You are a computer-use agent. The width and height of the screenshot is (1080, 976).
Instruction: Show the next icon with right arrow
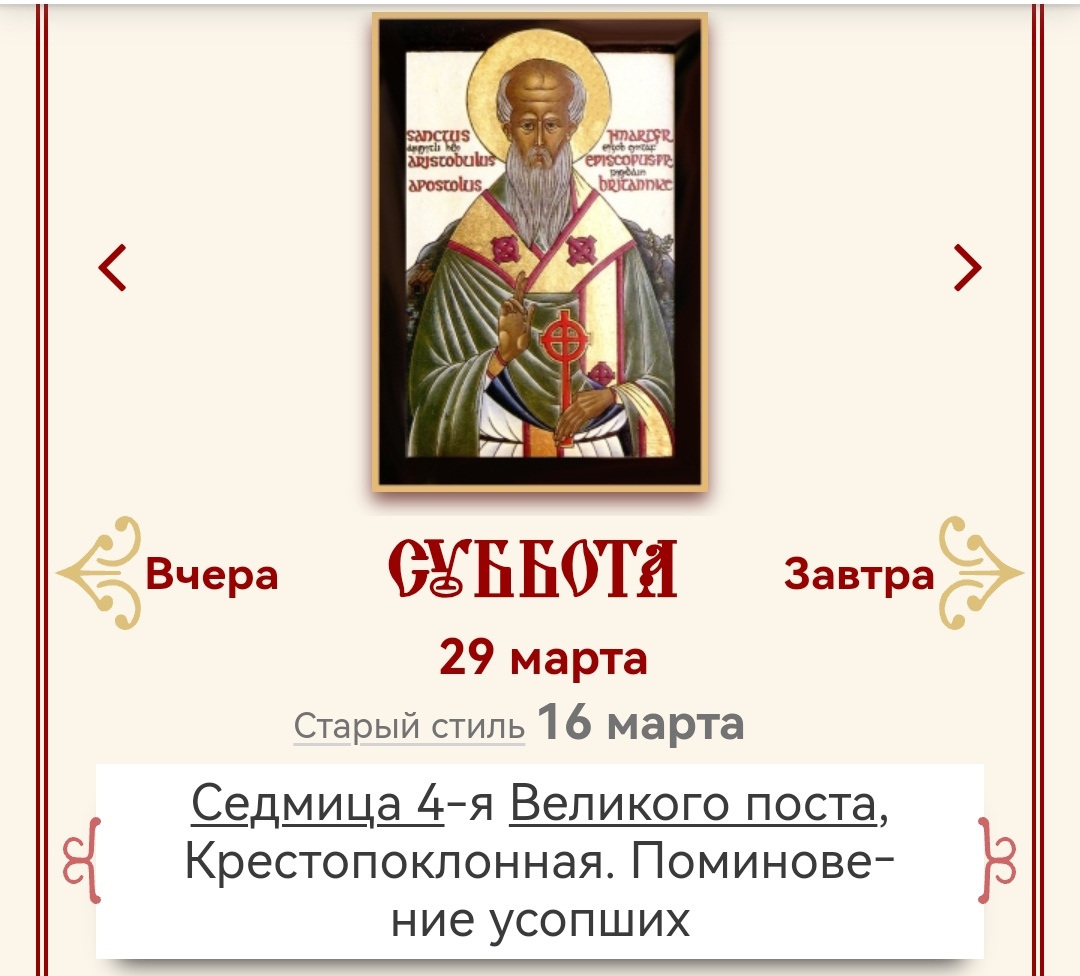tap(967, 267)
